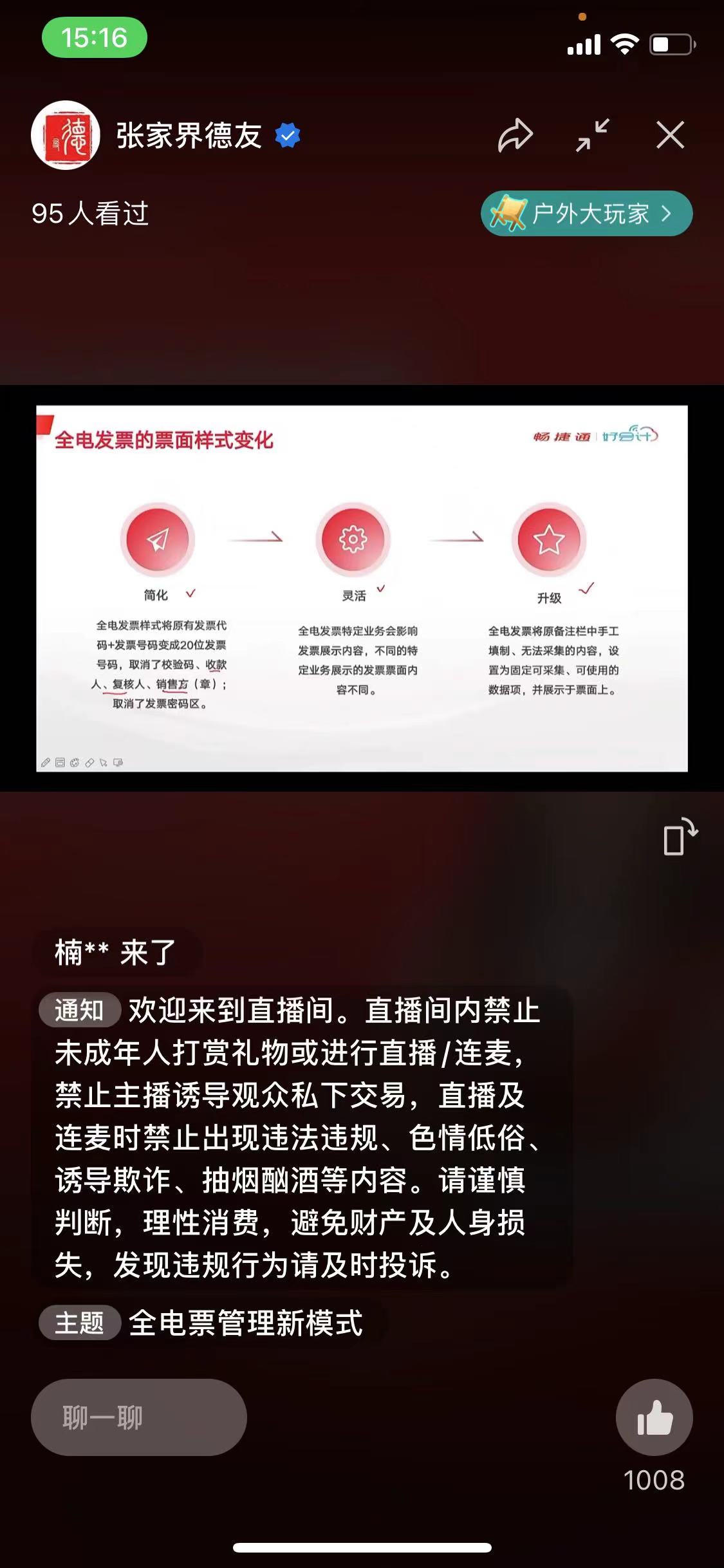Image resolution: width=724 pixels, height=1568 pixels.
Task: Minimize the live stream window
Action: pyautogui.click(x=593, y=136)
